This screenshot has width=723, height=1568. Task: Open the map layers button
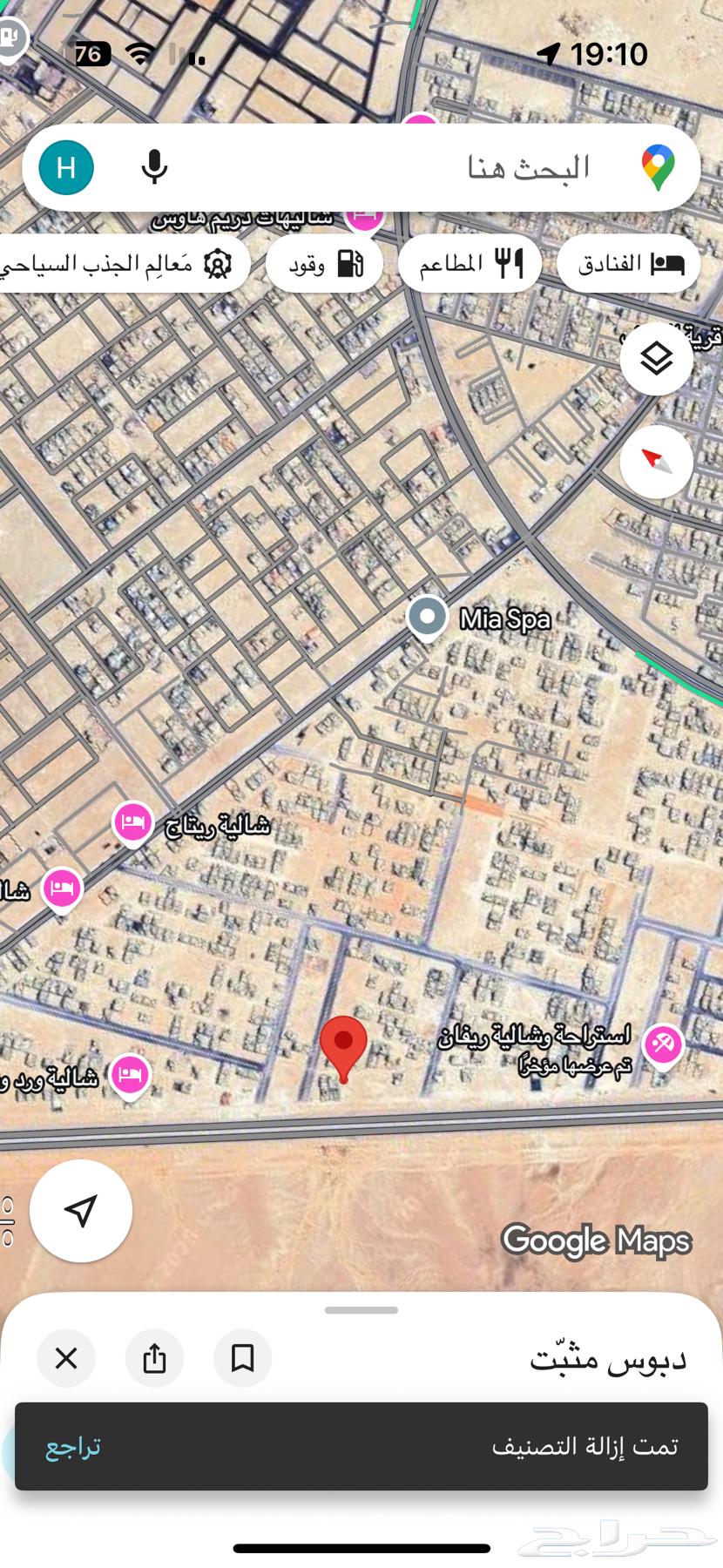[656, 359]
